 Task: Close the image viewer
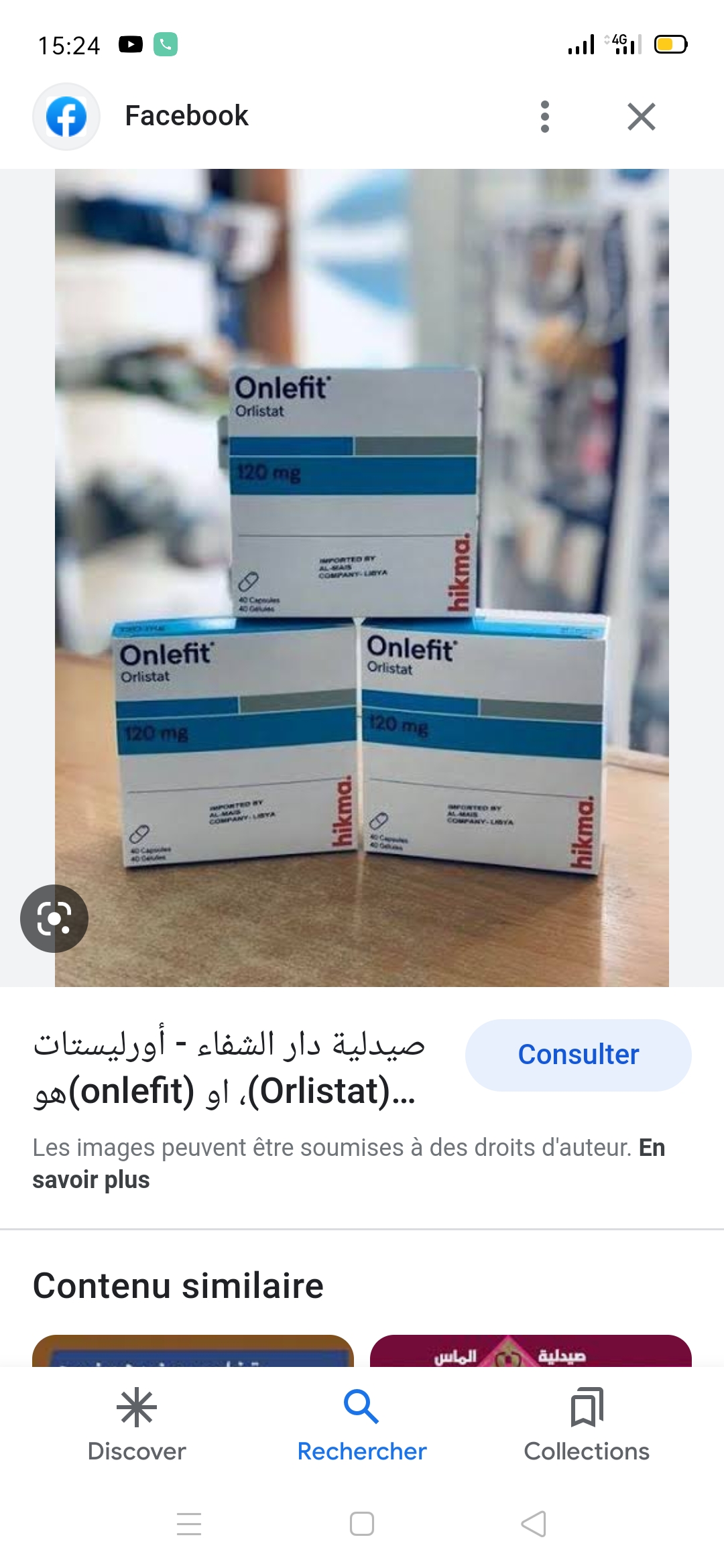(x=641, y=117)
